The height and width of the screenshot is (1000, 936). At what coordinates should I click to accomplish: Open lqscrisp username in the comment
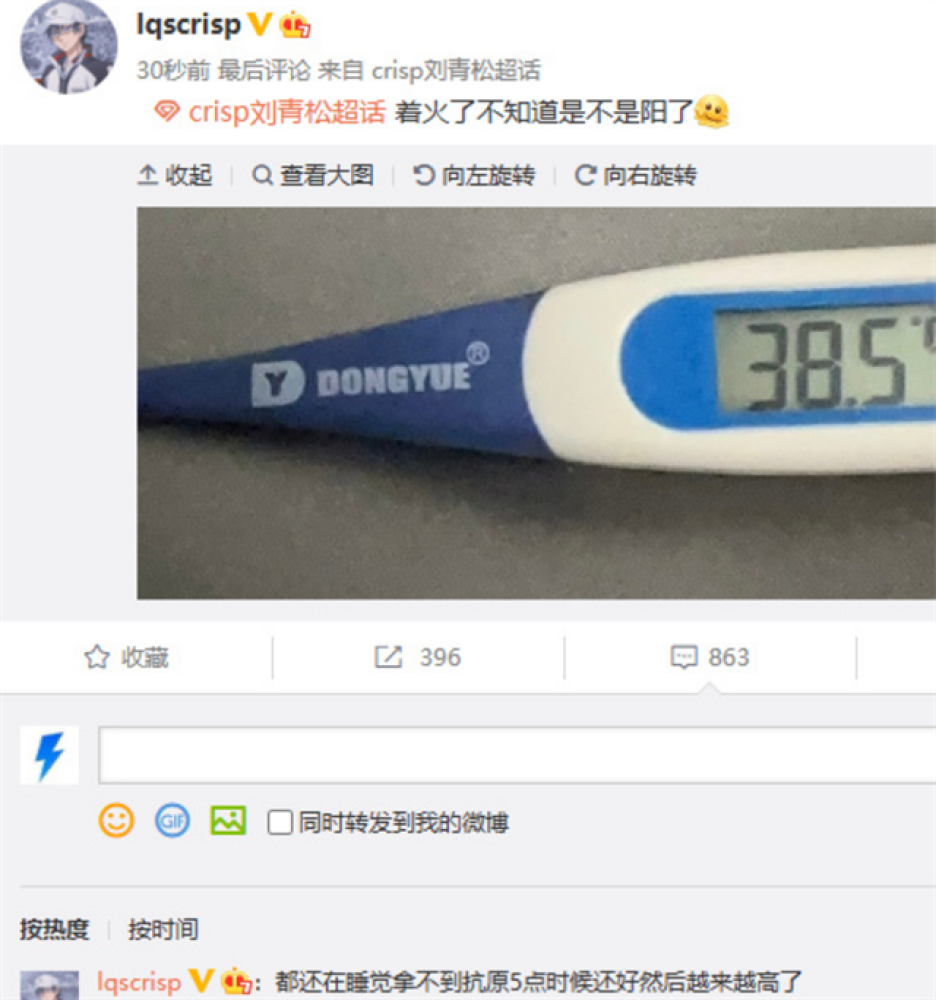[139, 981]
